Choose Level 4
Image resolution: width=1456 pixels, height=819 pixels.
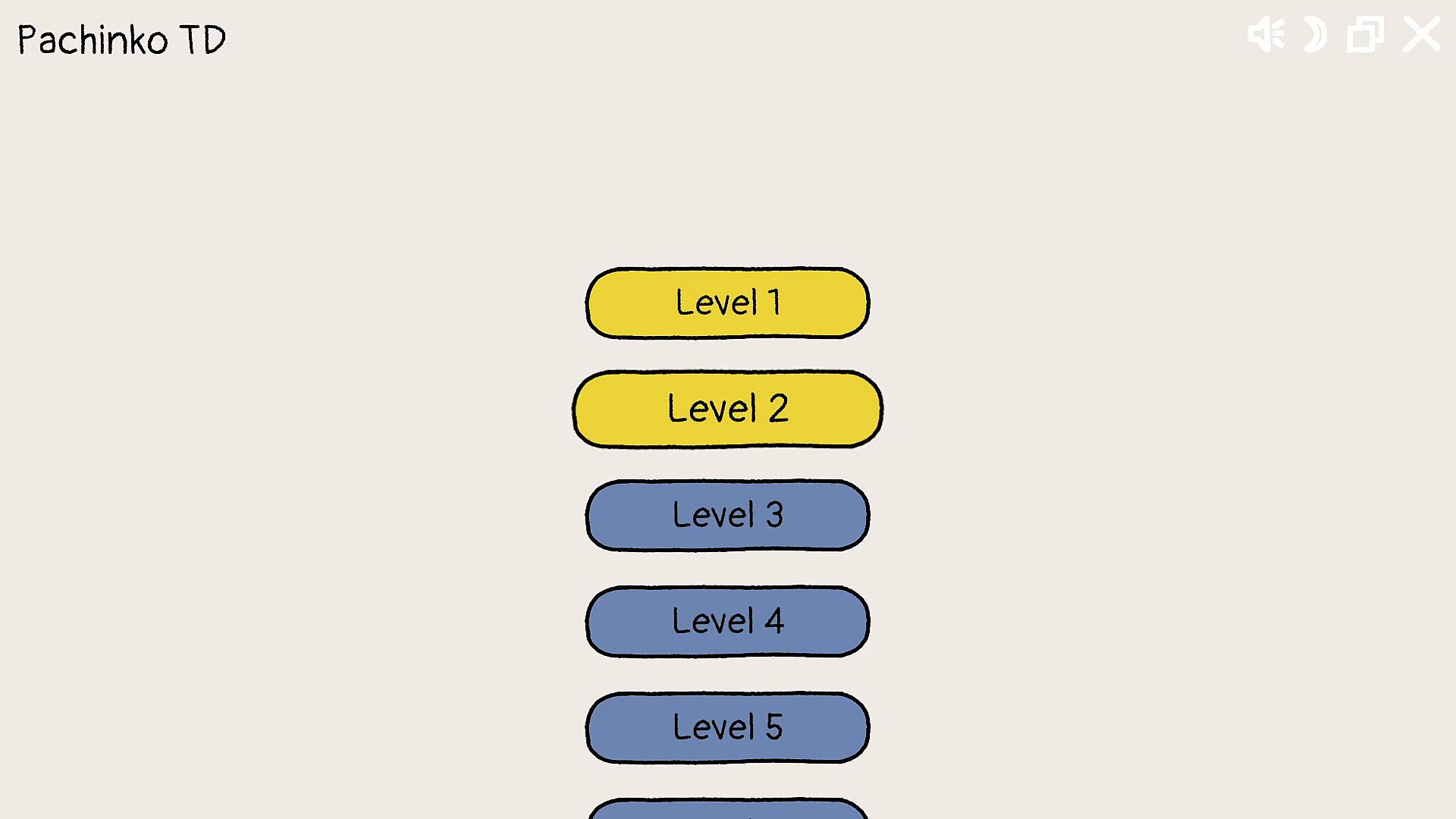click(727, 622)
